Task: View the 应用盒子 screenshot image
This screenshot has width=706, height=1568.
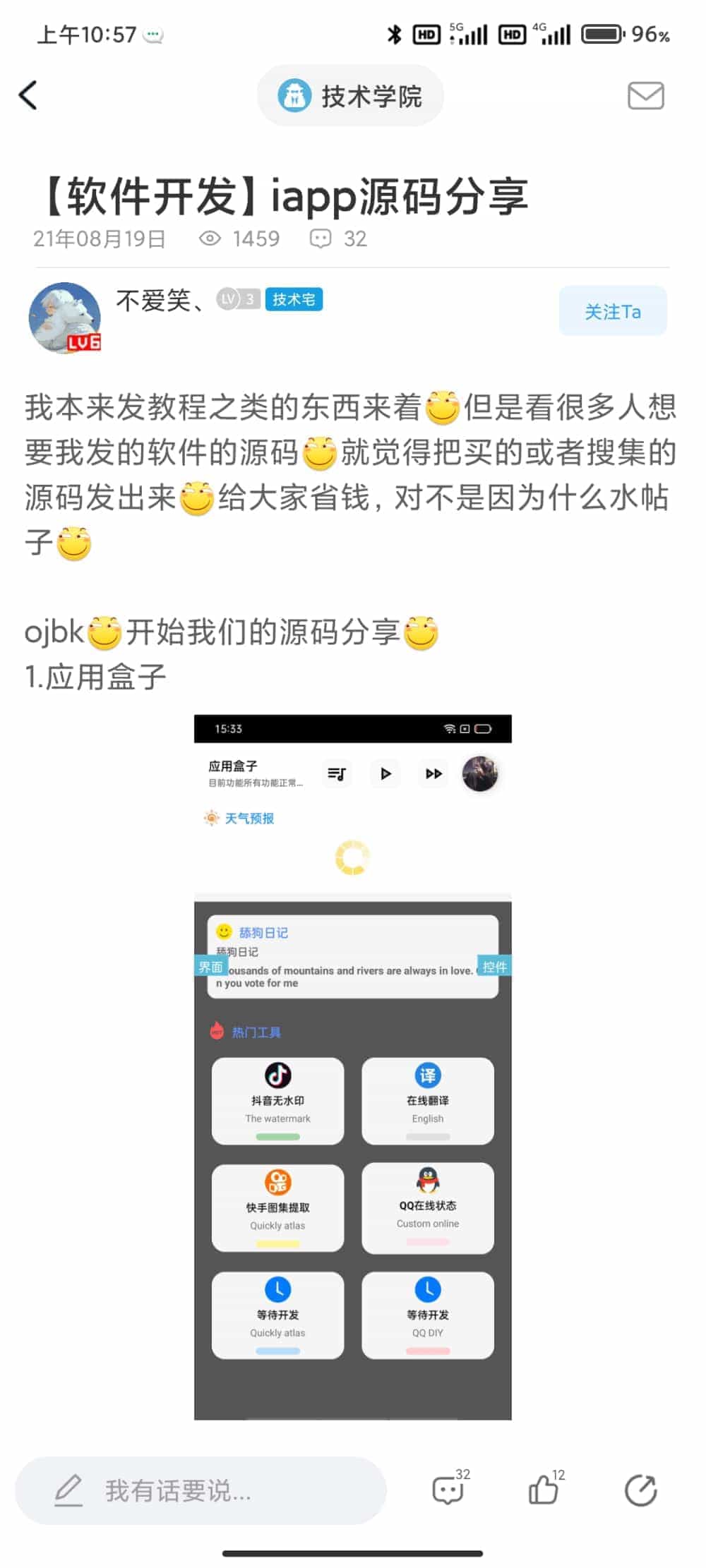Action: click(x=352, y=1066)
